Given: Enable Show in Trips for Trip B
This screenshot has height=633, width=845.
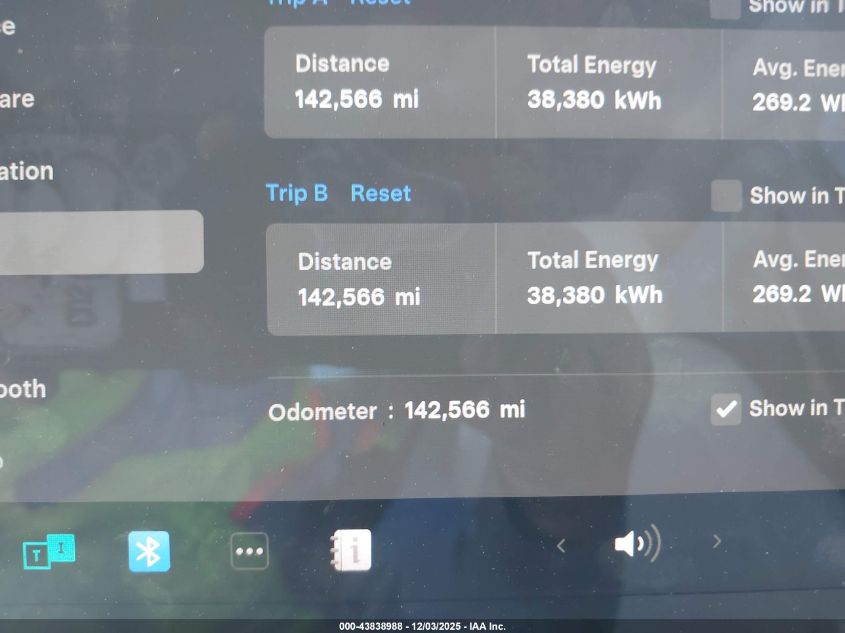Looking at the screenshot, I should tap(726, 196).
